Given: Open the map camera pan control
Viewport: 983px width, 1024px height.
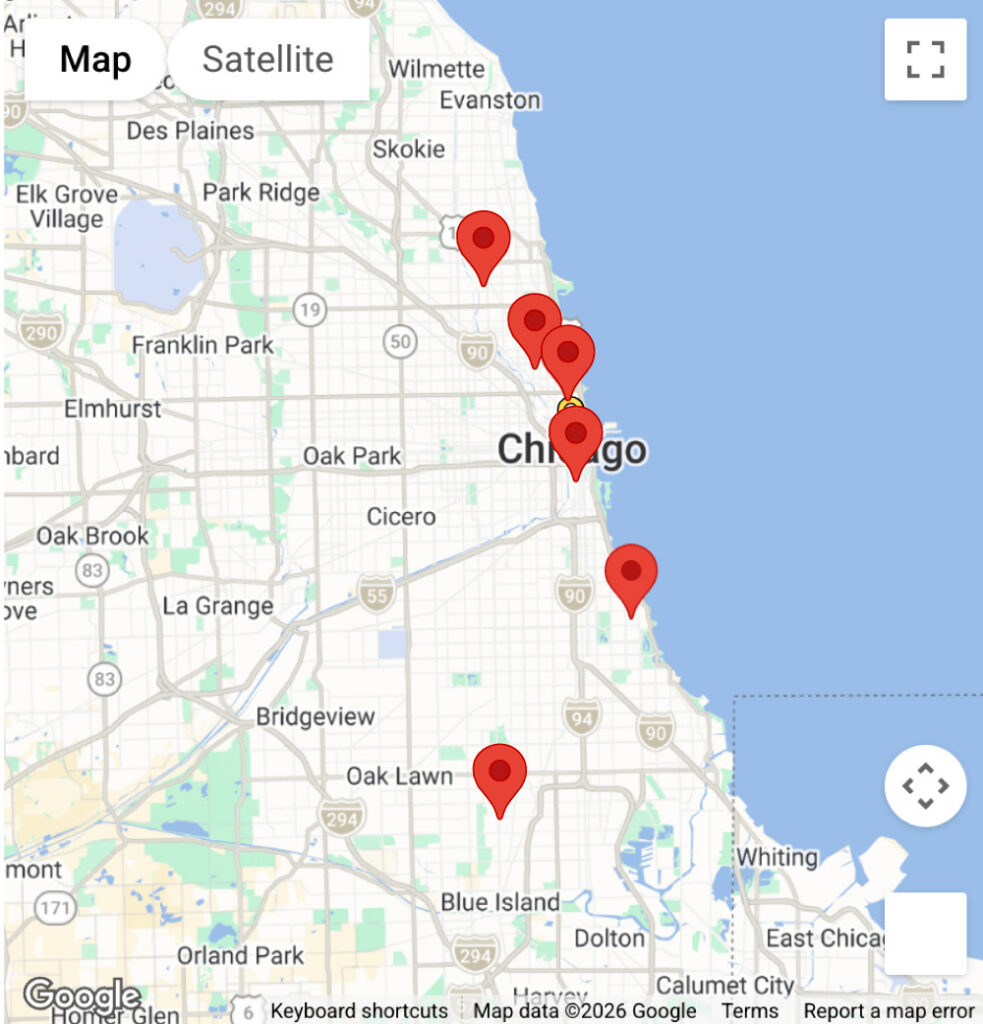Looking at the screenshot, I should (925, 786).
